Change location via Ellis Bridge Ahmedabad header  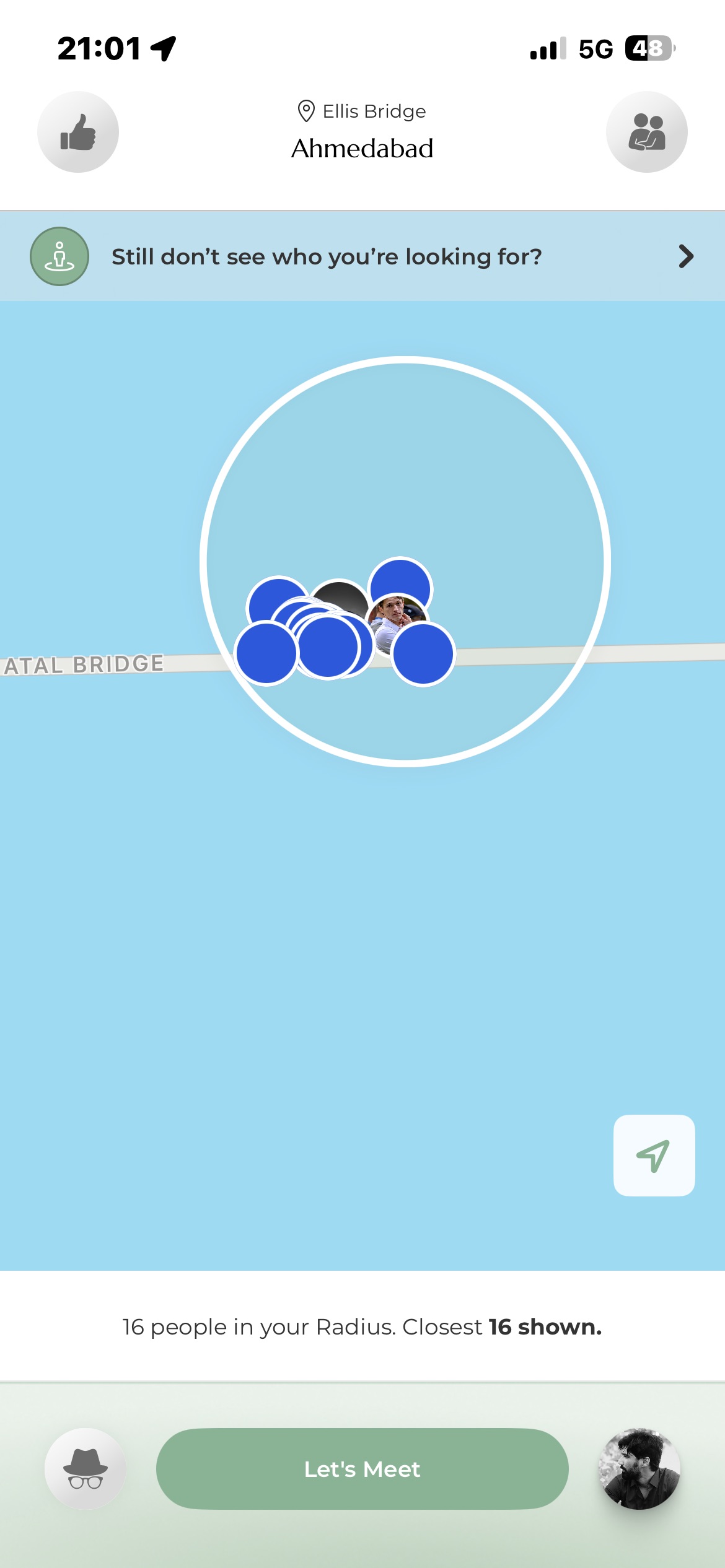click(362, 131)
